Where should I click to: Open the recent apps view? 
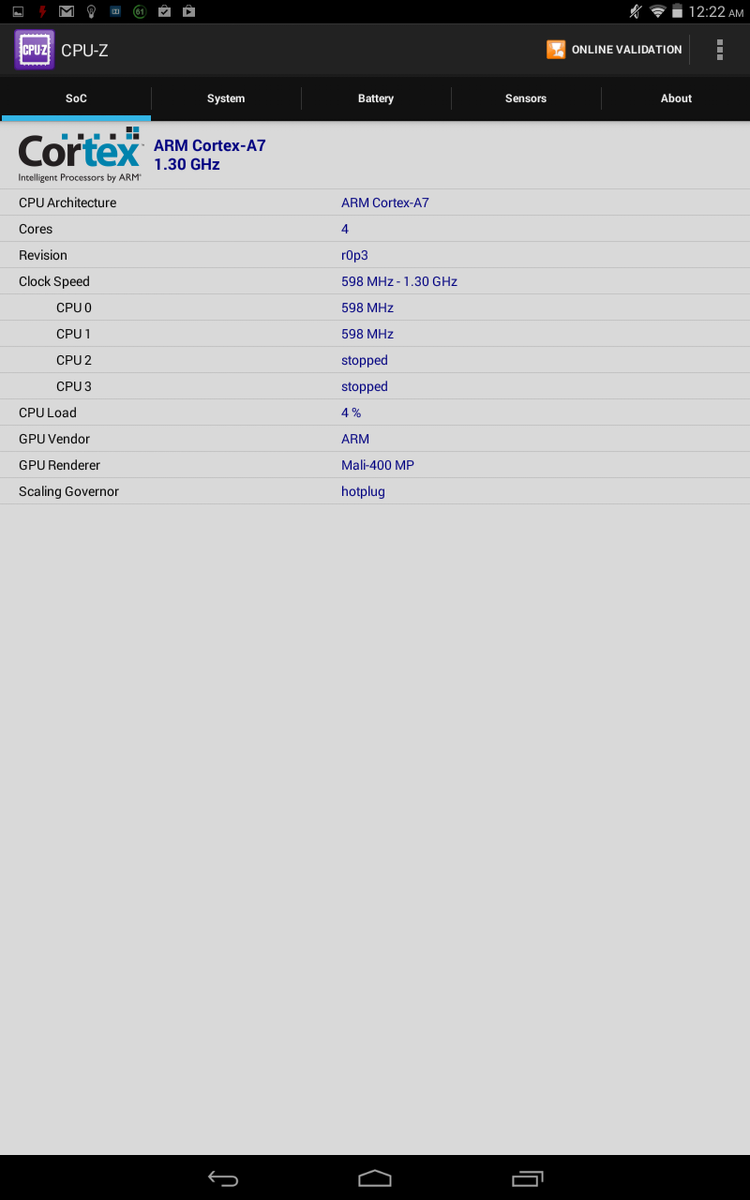pos(527,1178)
